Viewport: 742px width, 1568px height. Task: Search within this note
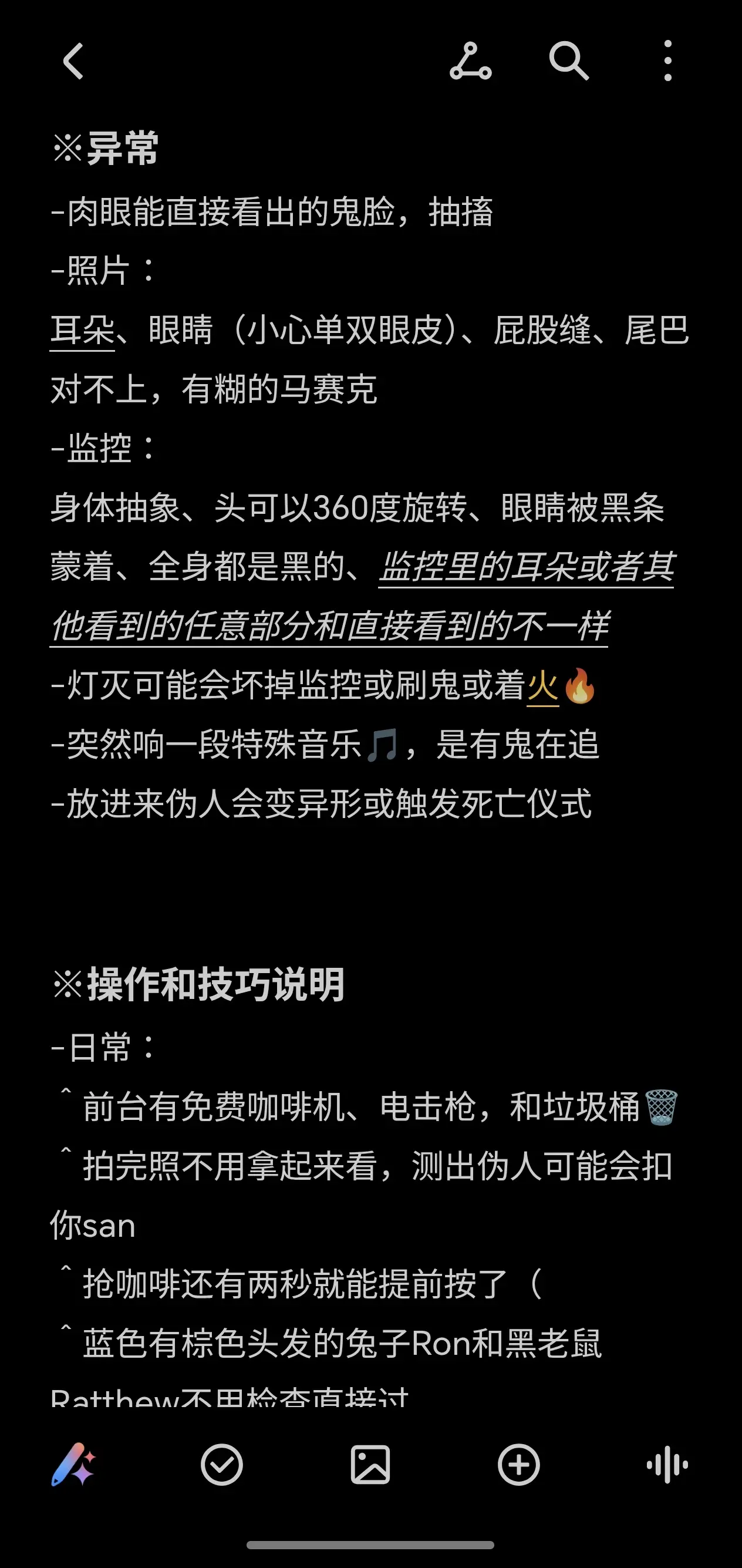[x=568, y=61]
